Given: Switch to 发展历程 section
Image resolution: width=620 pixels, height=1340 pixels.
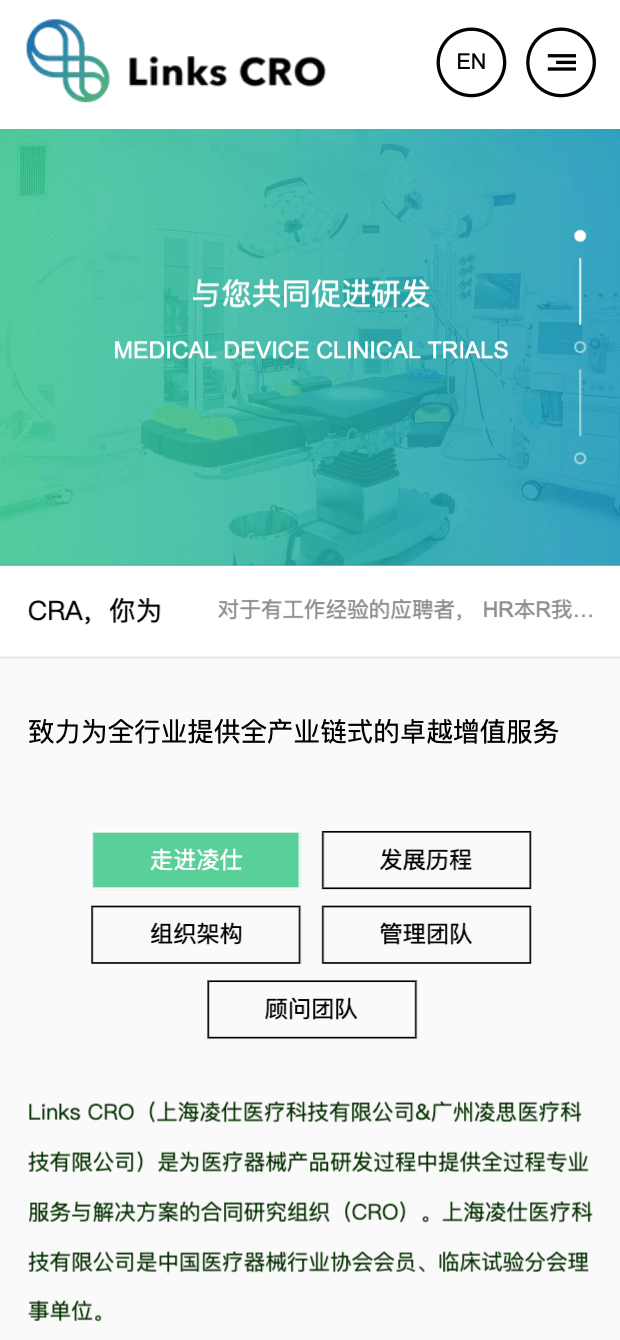Looking at the screenshot, I should 426,860.
